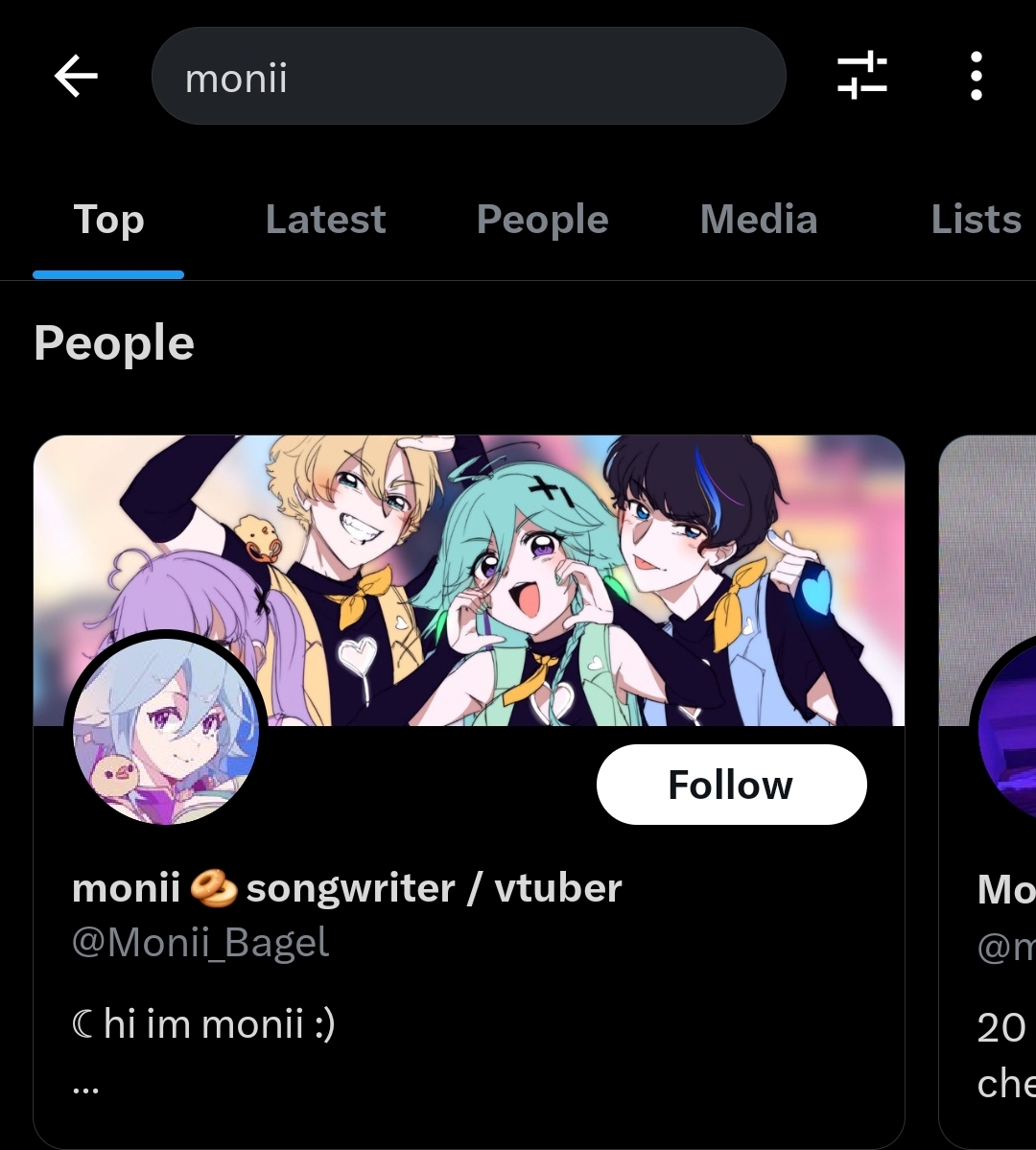The image size is (1036, 1150).
Task: Switch to the People tab
Action: 542,220
